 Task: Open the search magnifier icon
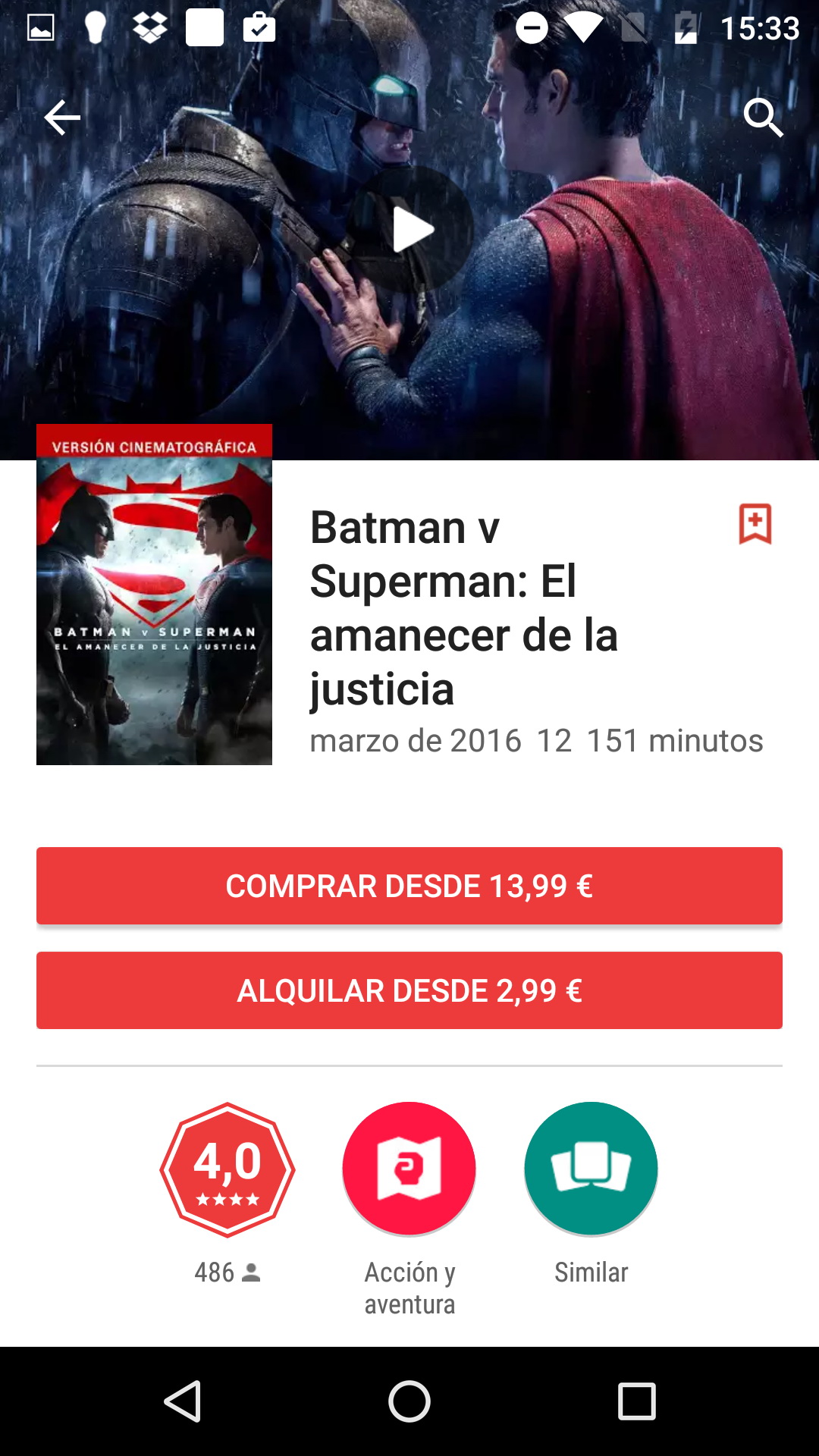763,118
